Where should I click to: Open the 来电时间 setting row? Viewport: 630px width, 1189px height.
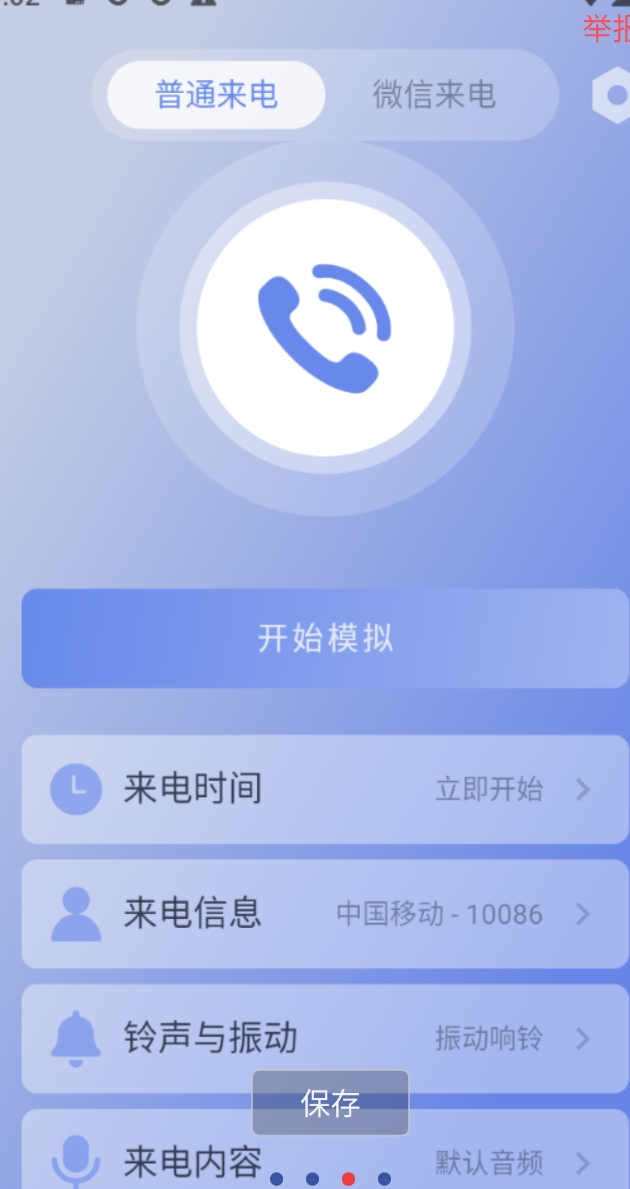[325, 790]
